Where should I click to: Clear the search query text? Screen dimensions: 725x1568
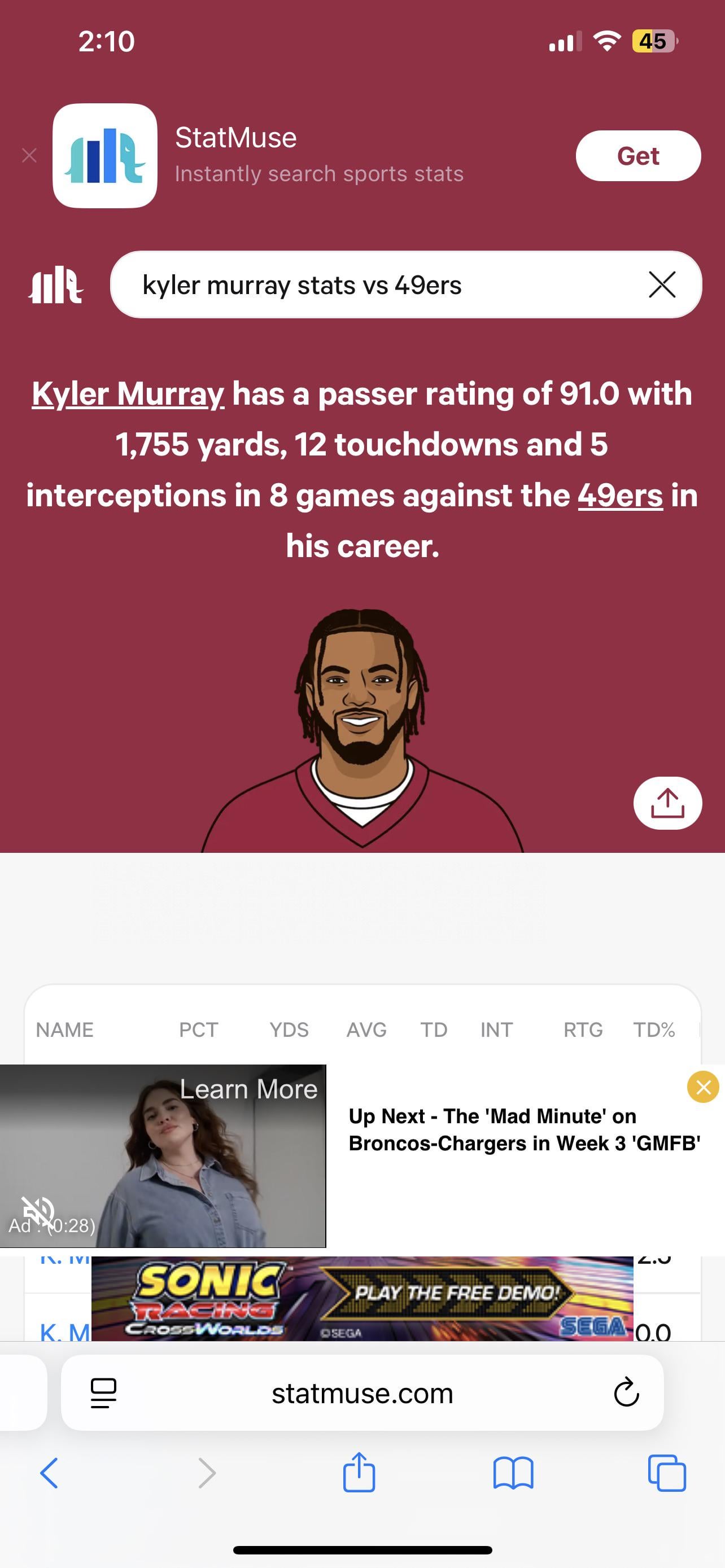click(662, 285)
